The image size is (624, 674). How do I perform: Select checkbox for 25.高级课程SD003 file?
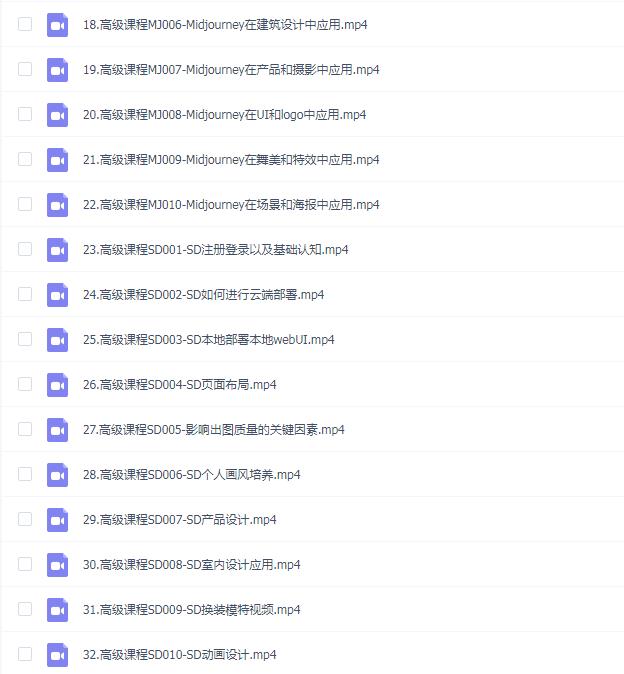coord(25,339)
